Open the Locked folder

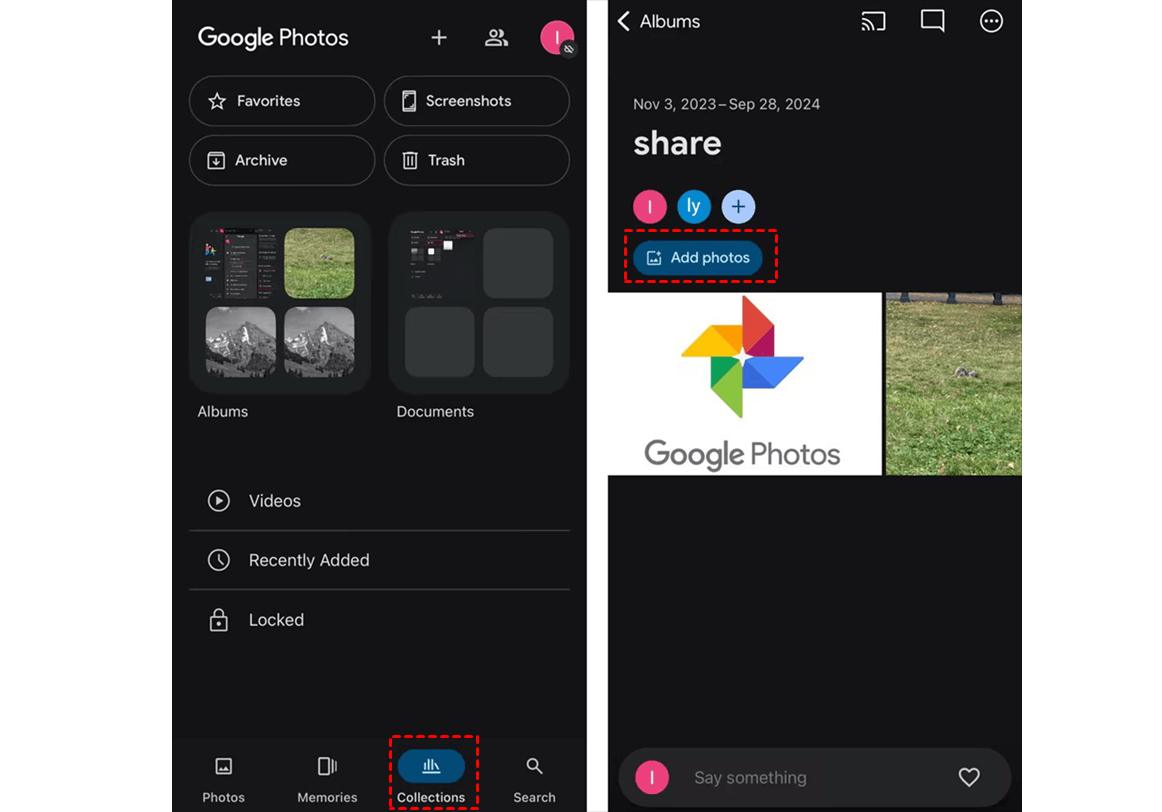(378, 620)
